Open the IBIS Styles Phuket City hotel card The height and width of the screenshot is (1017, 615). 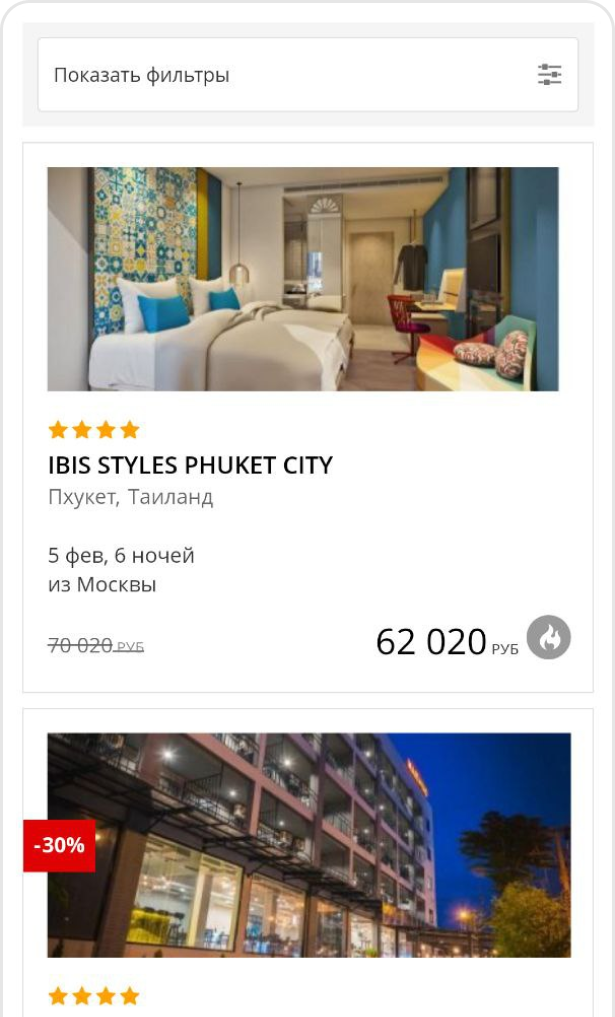(x=190, y=465)
